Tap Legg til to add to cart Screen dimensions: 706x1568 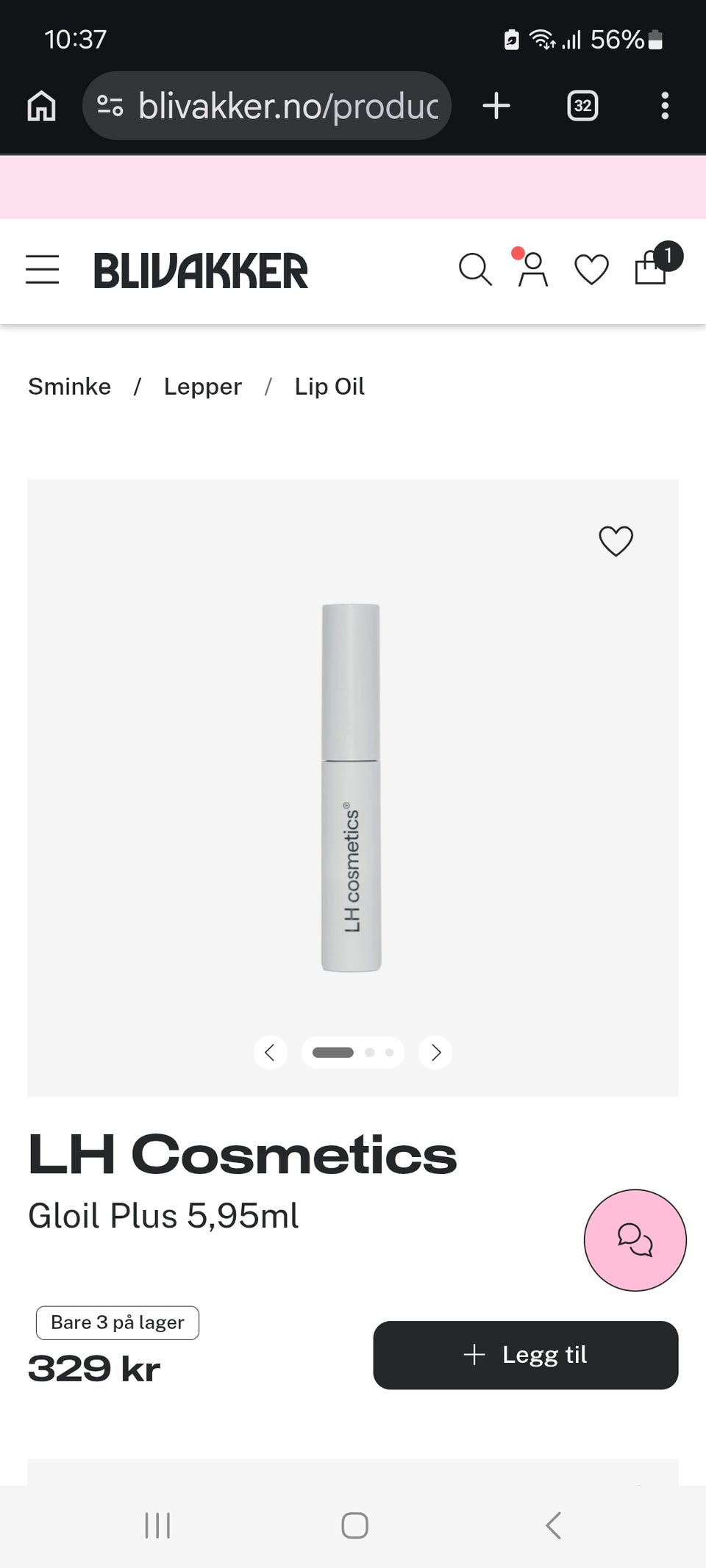point(526,1355)
